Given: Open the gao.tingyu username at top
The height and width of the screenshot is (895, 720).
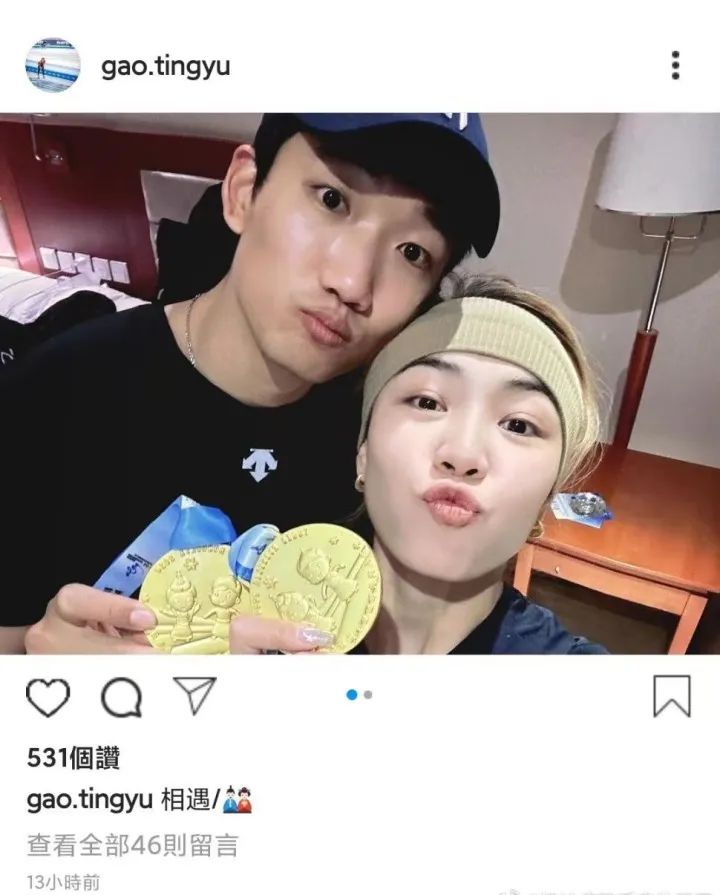Looking at the screenshot, I should click(165, 66).
